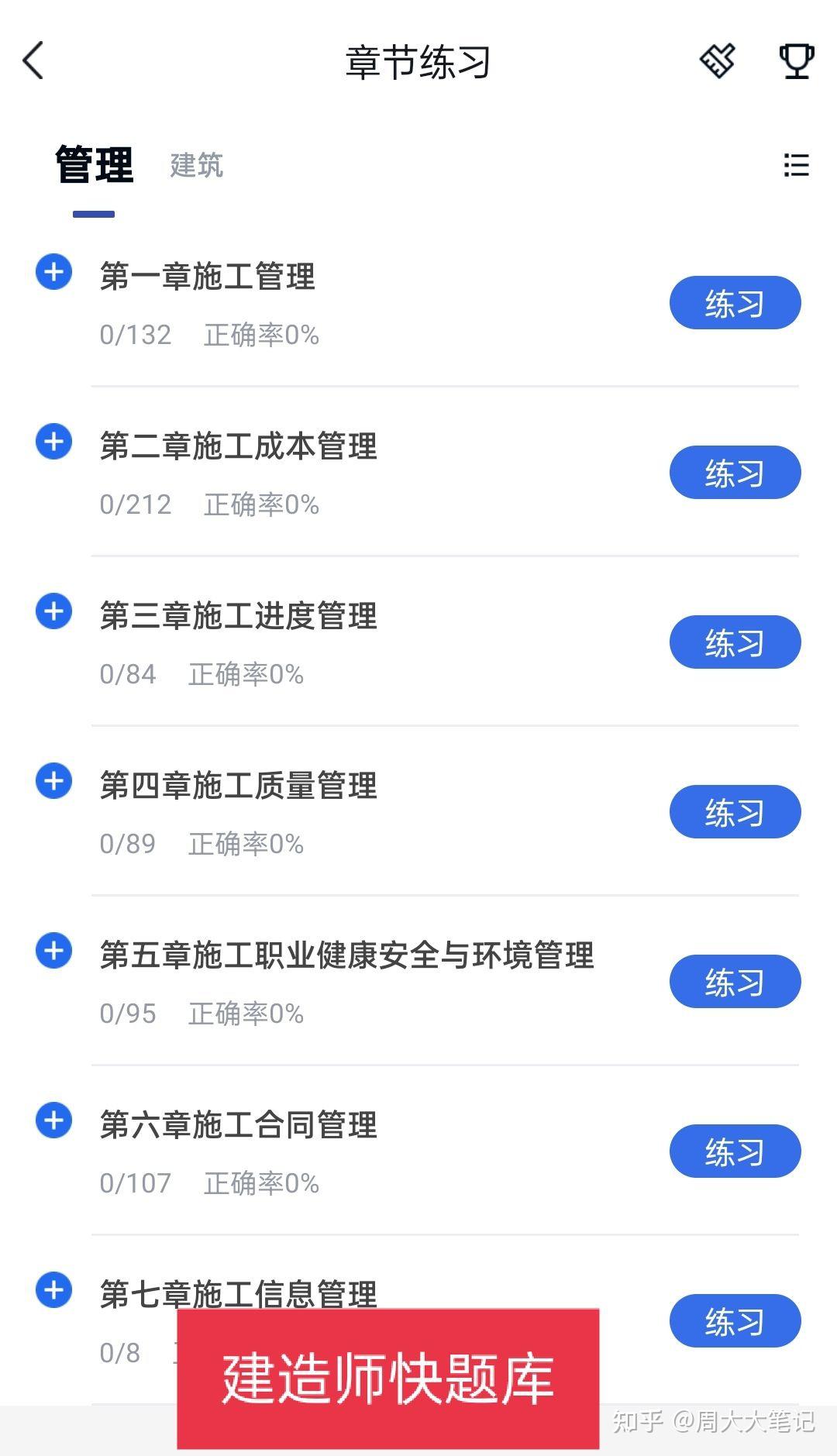Expand 第七章施工信息管理 chapter
The image size is (837, 1456).
coord(53,1290)
